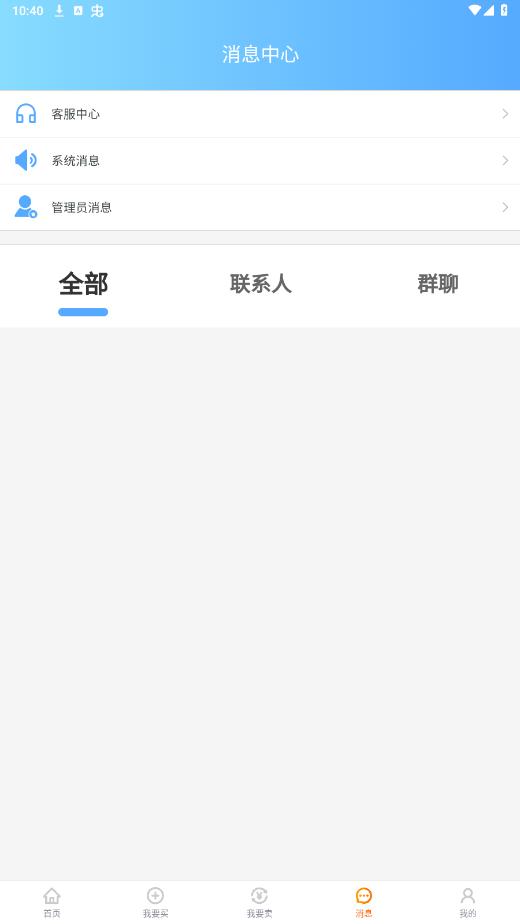
Task: Switch to the 联系人 tab
Action: pos(260,284)
